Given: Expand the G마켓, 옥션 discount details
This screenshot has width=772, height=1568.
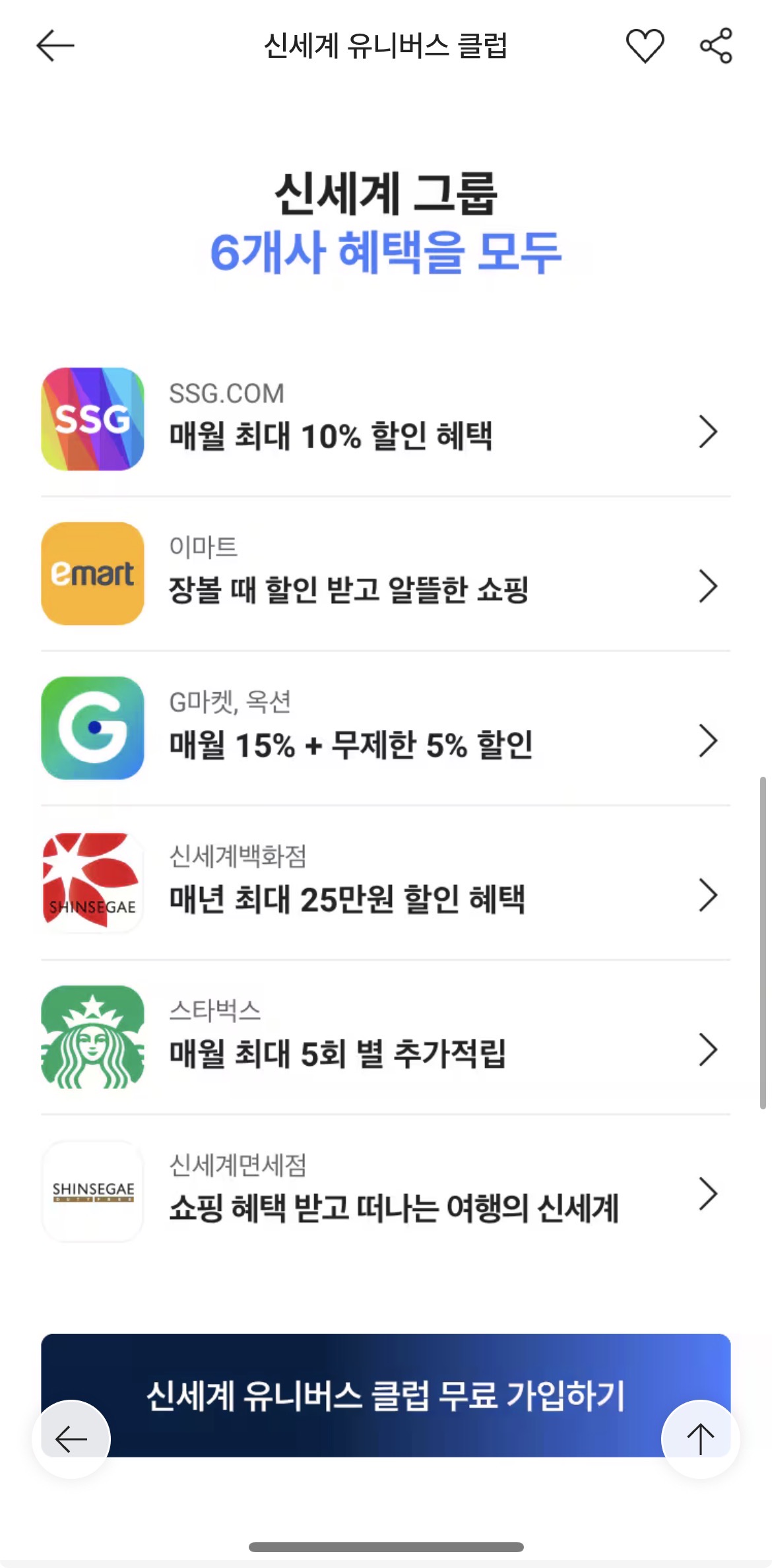Looking at the screenshot, I should click(x=709, y=740).
